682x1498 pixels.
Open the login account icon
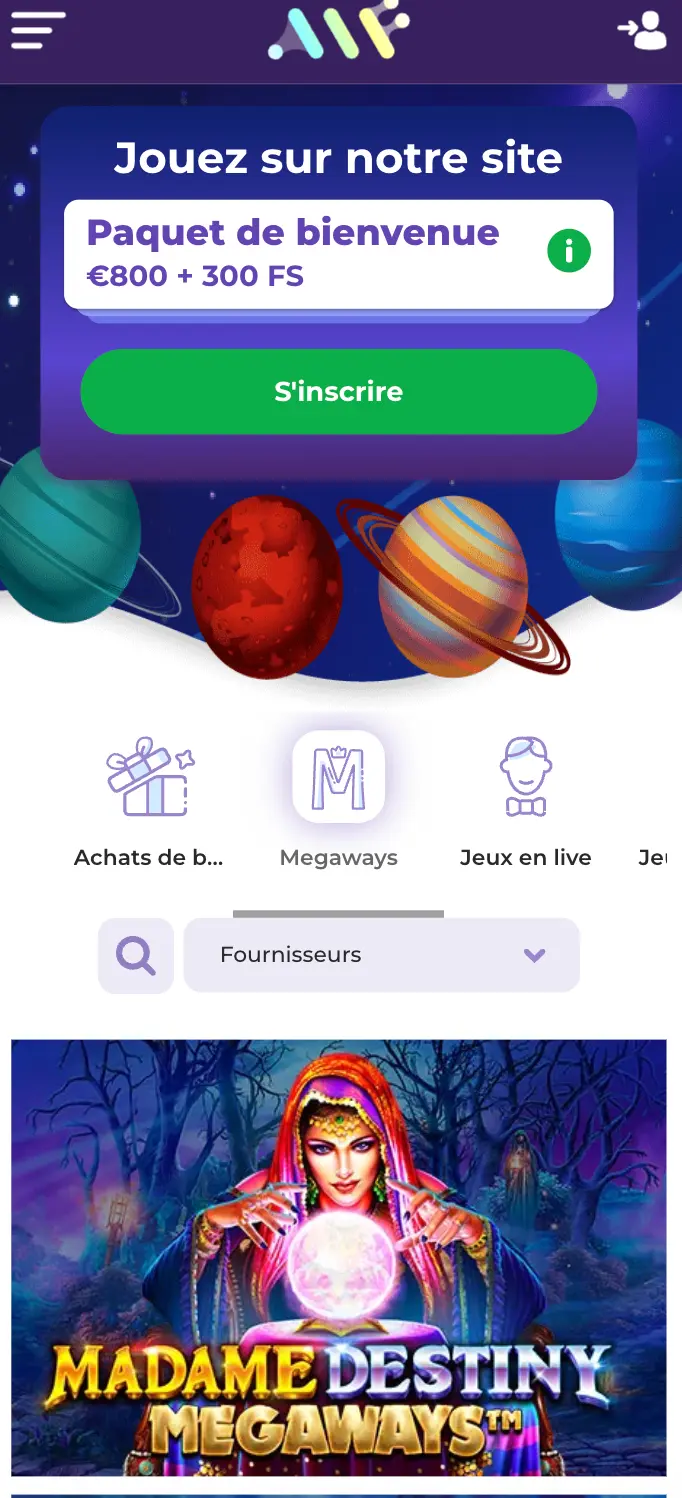642,30
